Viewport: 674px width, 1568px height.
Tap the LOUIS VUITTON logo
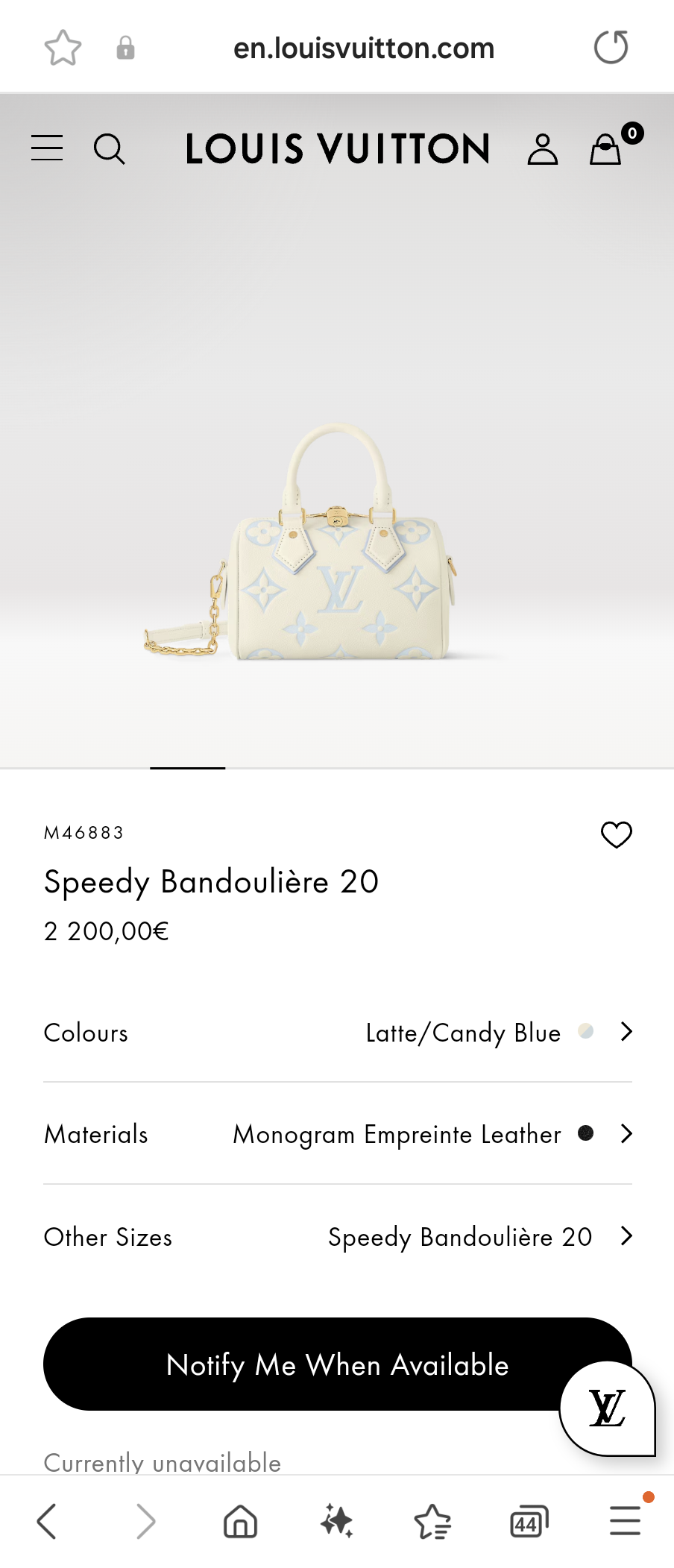pos(337,148)
